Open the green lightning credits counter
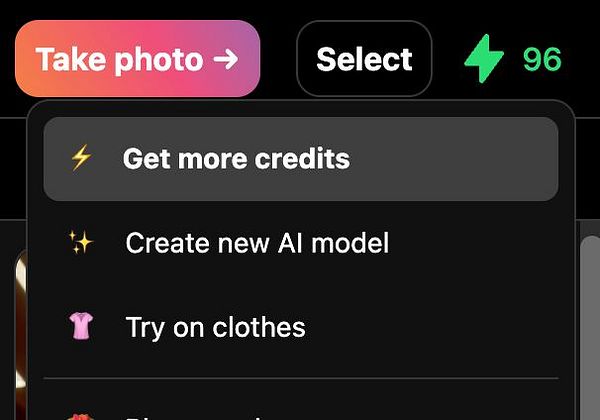Image resolution: width=600 pixels, height=420 pixels. (514, 59)
